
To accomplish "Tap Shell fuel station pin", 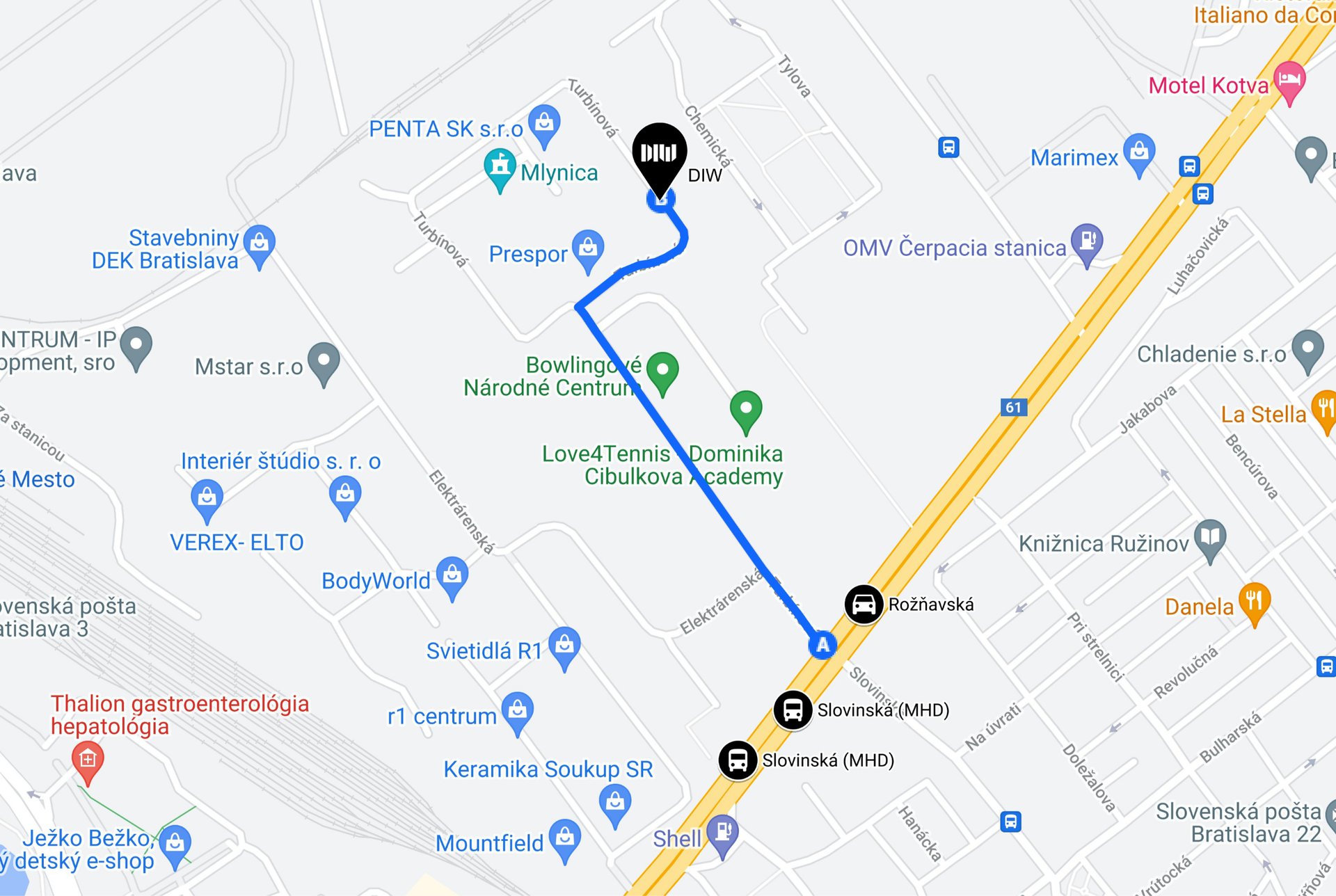I will 722,833.
